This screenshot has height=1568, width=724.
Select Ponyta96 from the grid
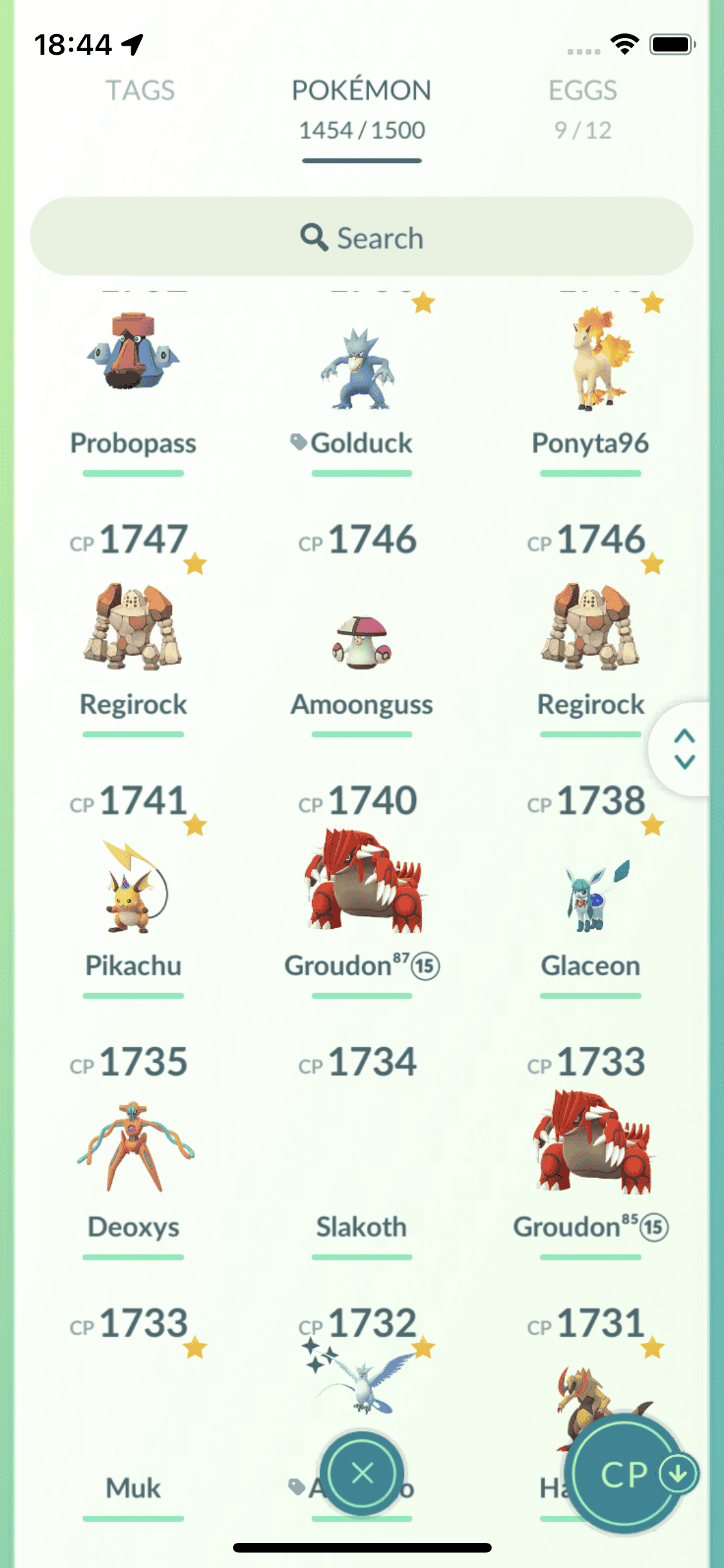tap(590, 373)
